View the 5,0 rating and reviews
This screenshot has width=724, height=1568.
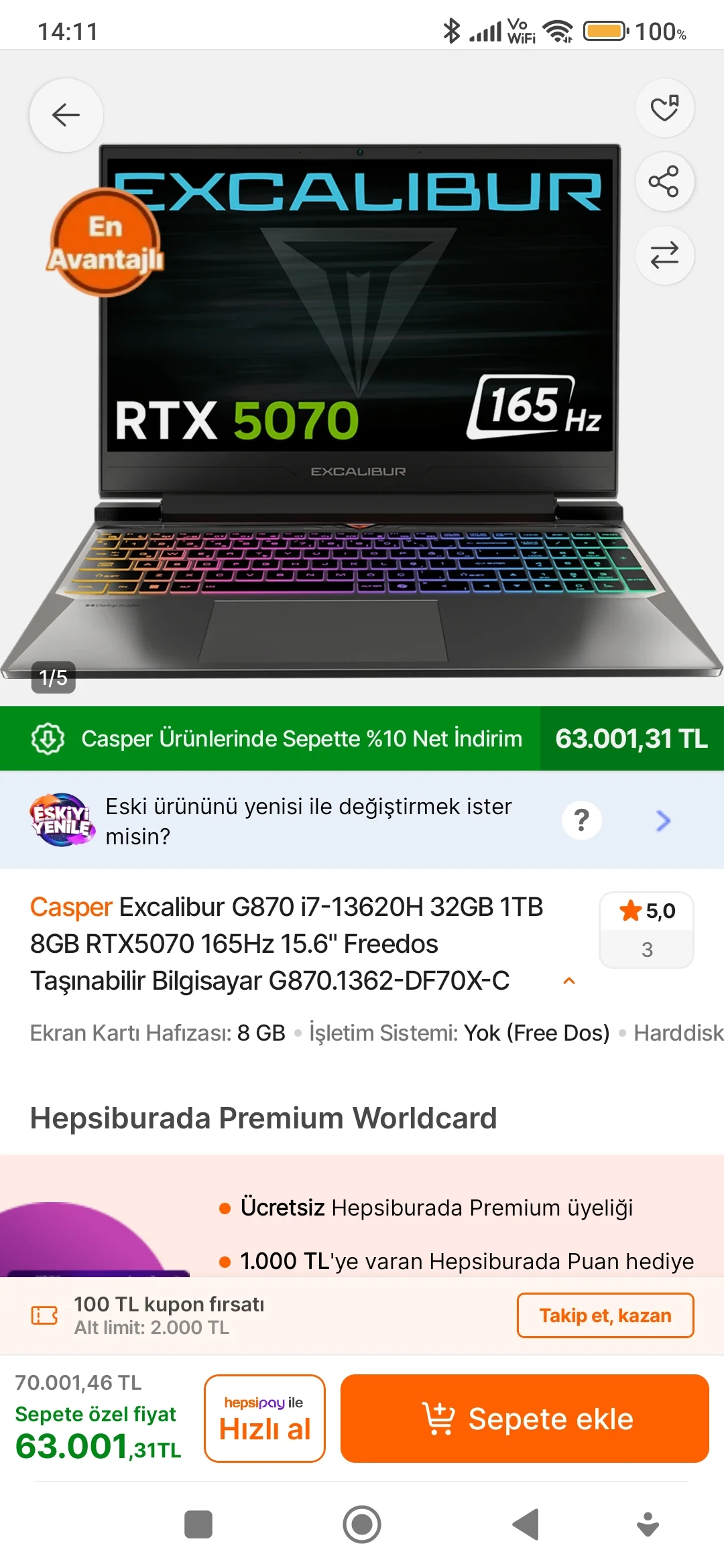646,929
